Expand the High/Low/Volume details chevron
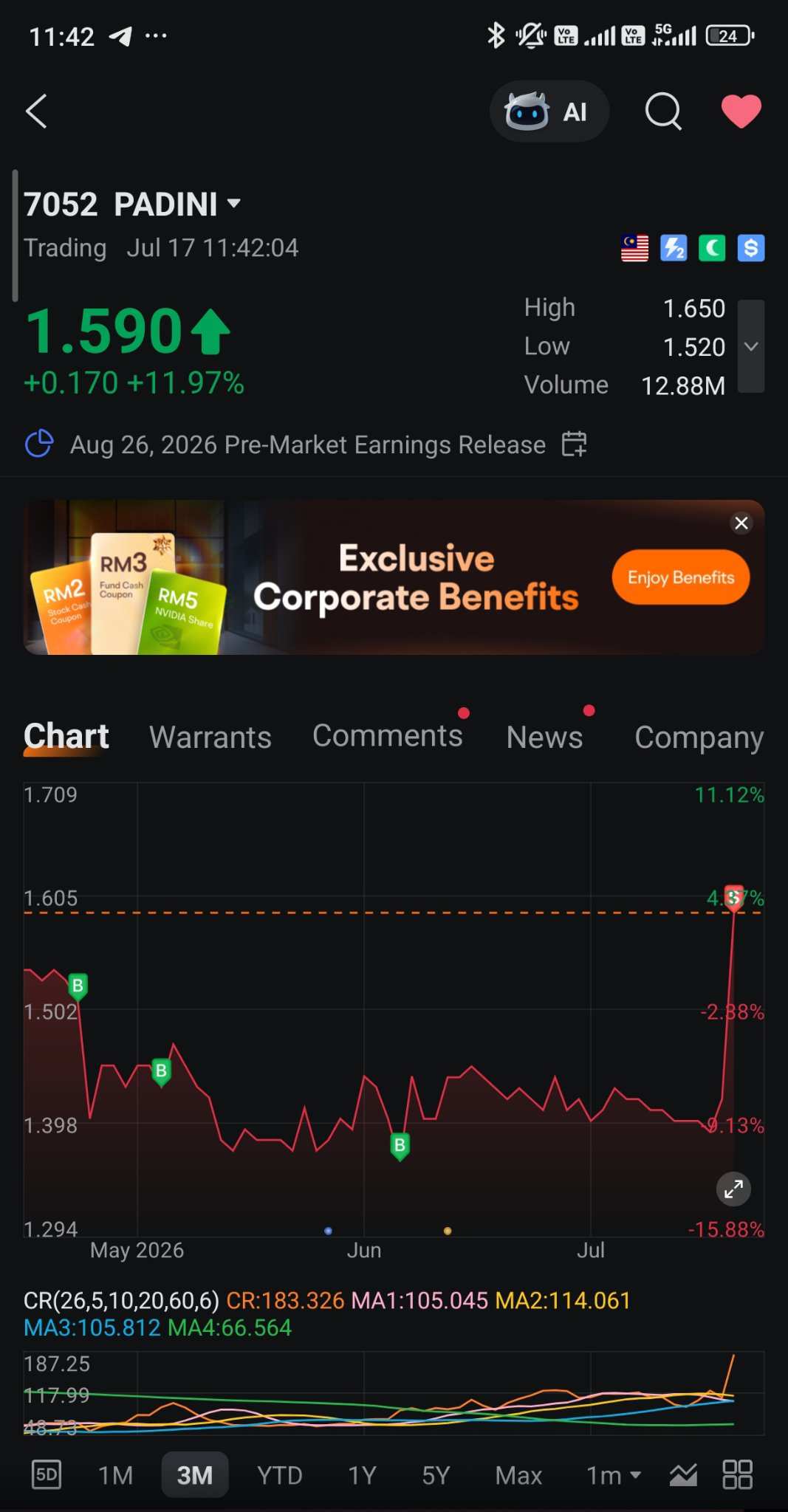Image resolution: width=788 pixels, height=1512 pixels. click(751, 346)
